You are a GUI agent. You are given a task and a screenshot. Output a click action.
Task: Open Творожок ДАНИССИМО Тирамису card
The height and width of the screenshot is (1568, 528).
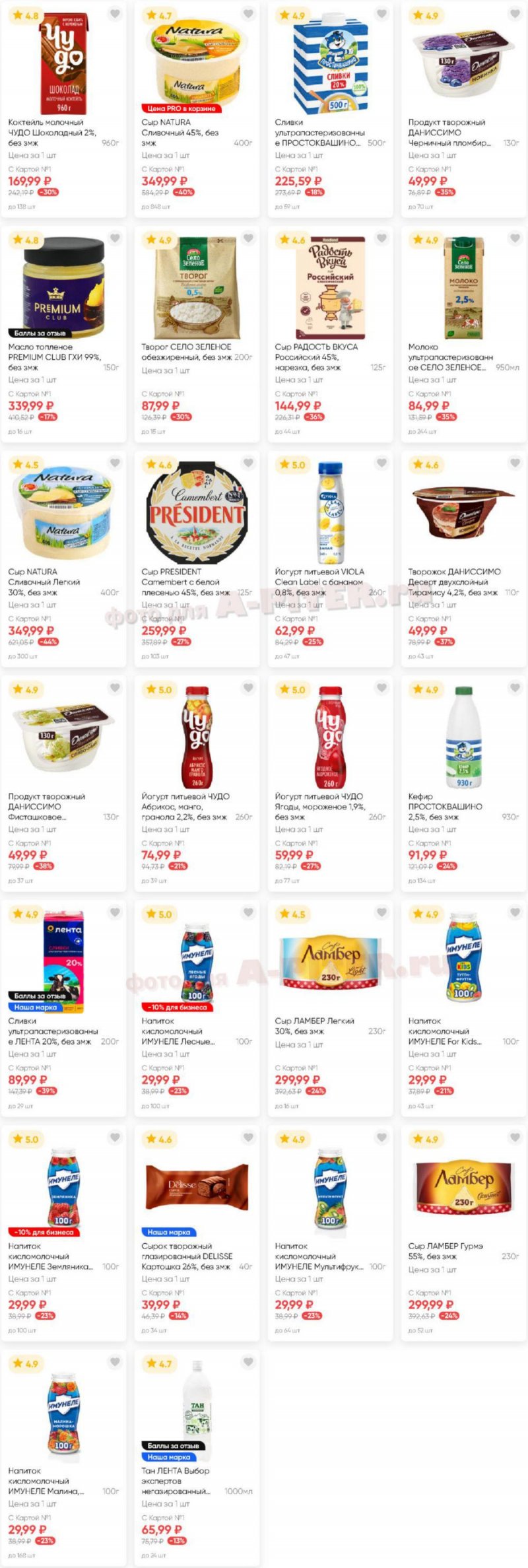pos(463,514)
